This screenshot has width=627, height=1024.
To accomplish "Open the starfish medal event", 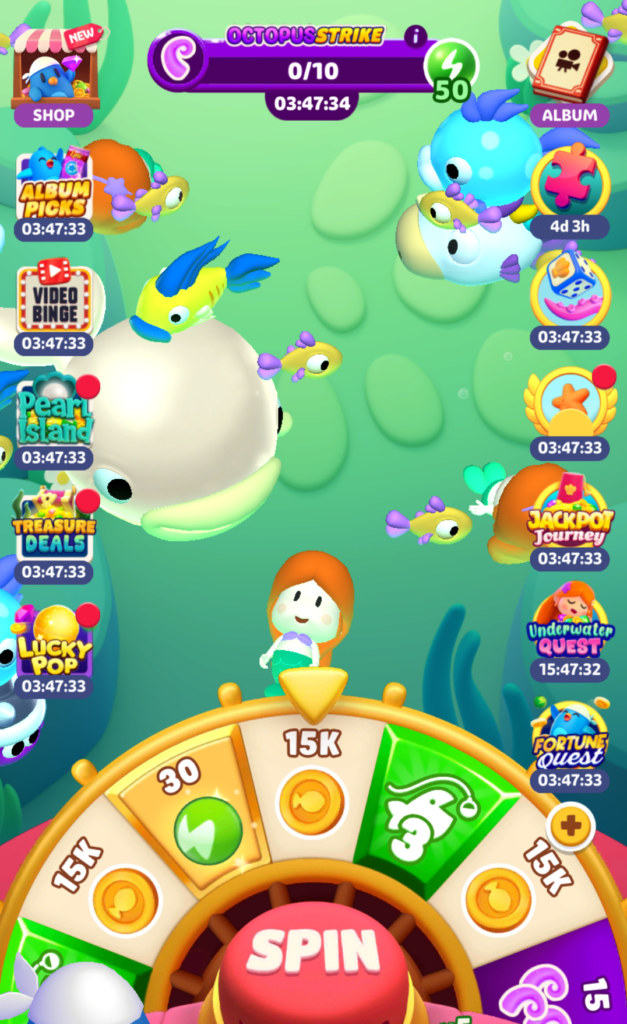I will [x=570, y=402].
